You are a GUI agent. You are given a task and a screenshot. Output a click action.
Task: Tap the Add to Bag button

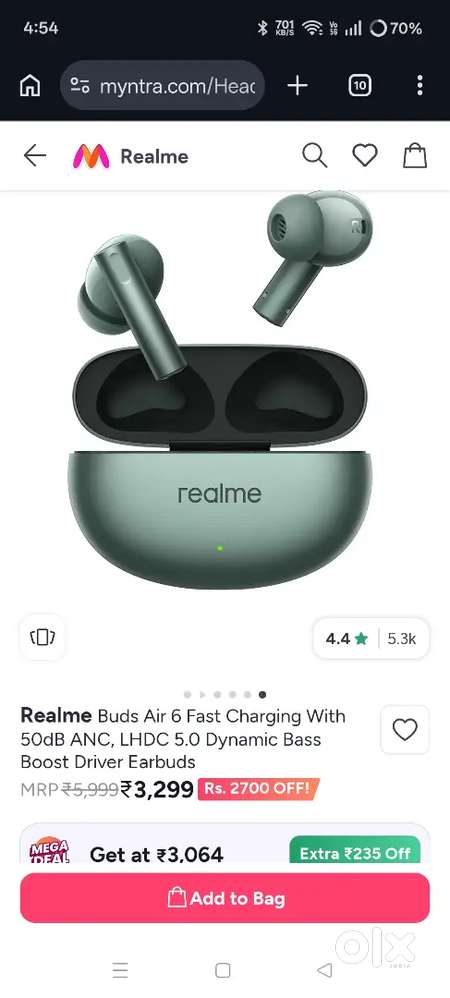(x=225, y=898)
